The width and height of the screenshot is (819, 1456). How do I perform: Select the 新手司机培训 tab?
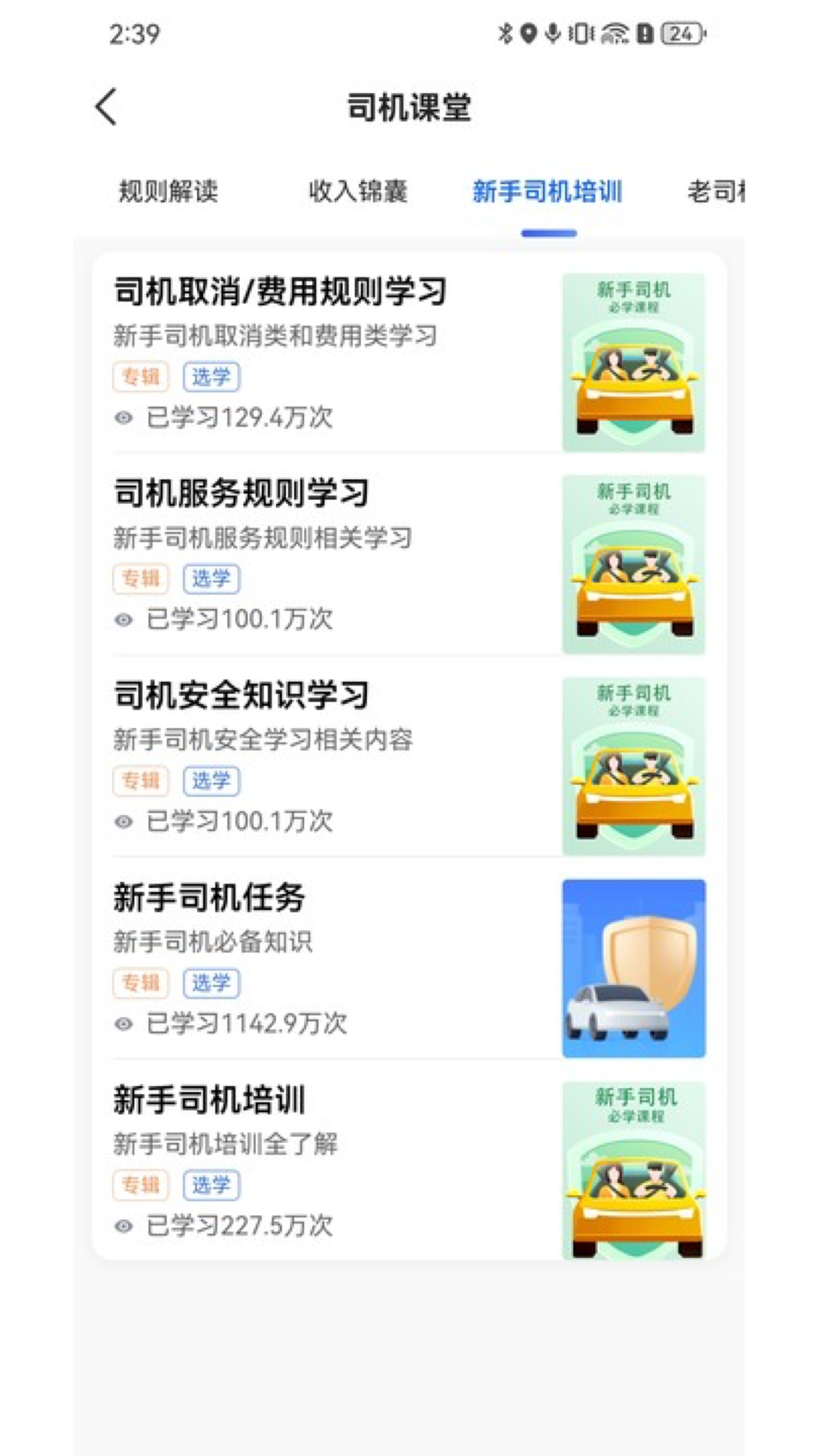tap(548, 191)
